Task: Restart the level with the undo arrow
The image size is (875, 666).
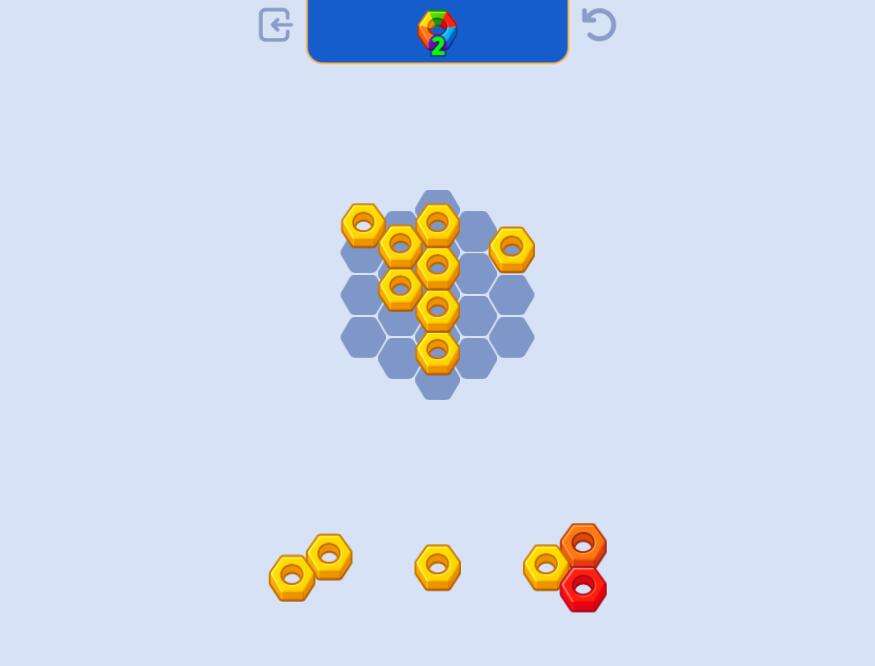Action: pyautogui.click(x=598, y=25)
